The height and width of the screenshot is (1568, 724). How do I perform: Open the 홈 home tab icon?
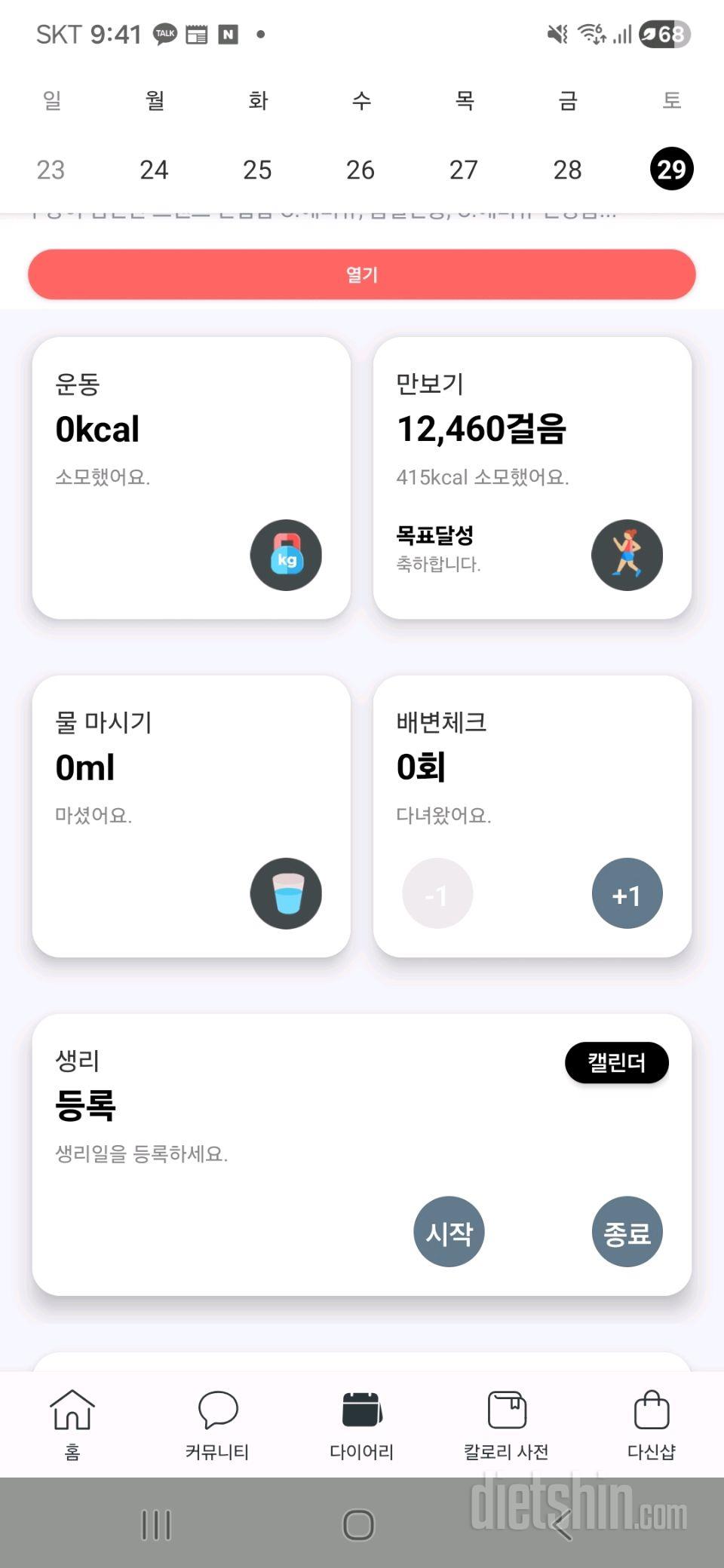pyautogui.click(x=72, y=1417)
